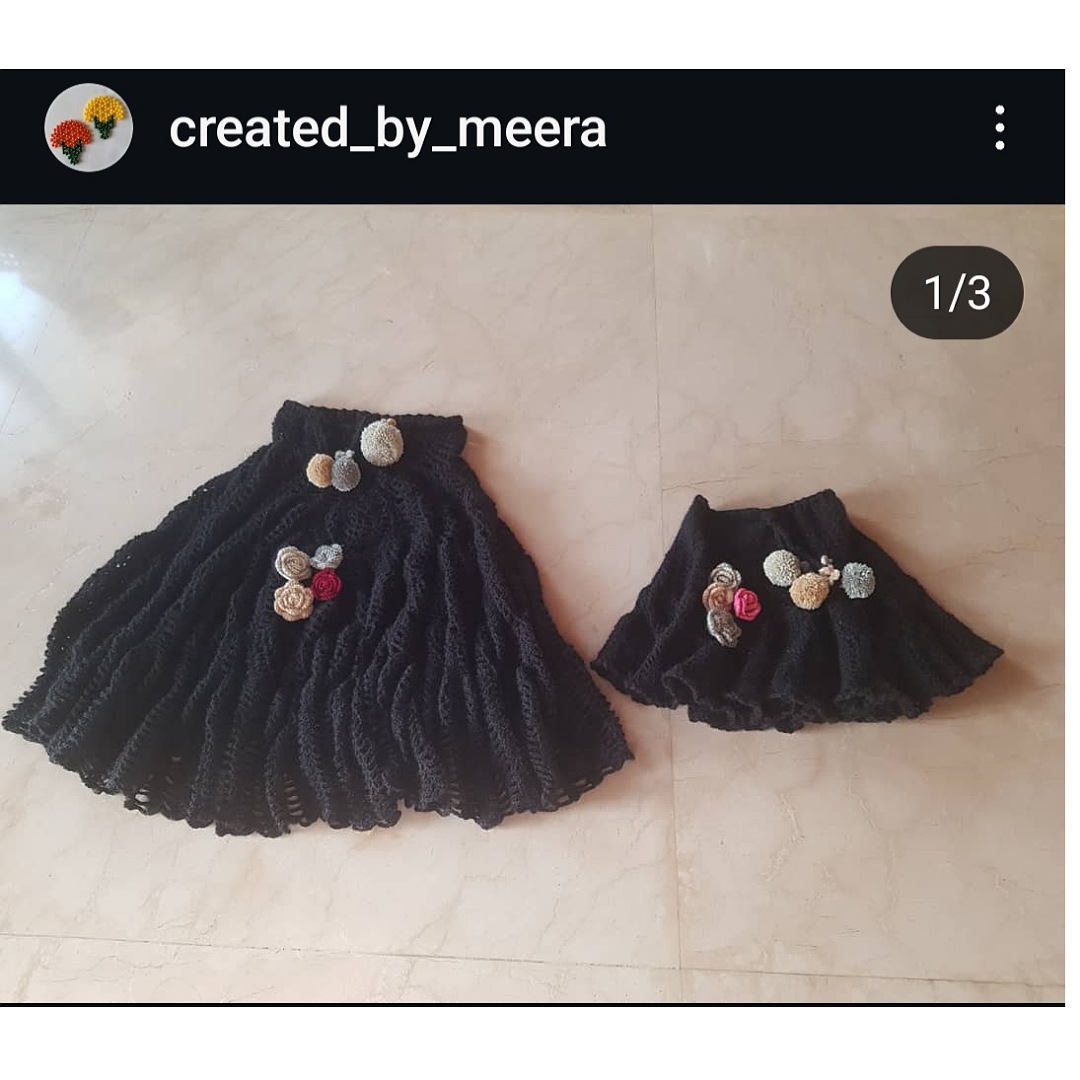Open the created_by_meera username link
This screenshot has width=1080, height=1080.
click(388, 129)
